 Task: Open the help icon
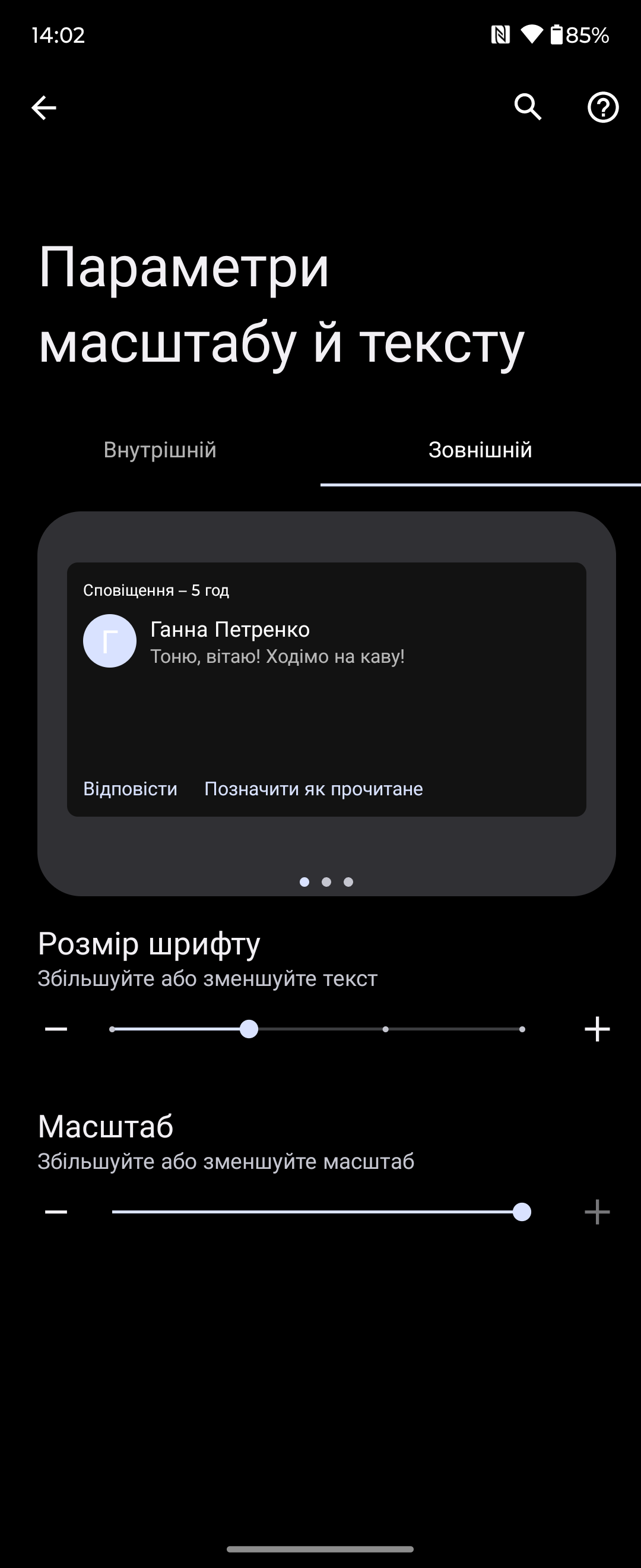[x=602, y=108]
